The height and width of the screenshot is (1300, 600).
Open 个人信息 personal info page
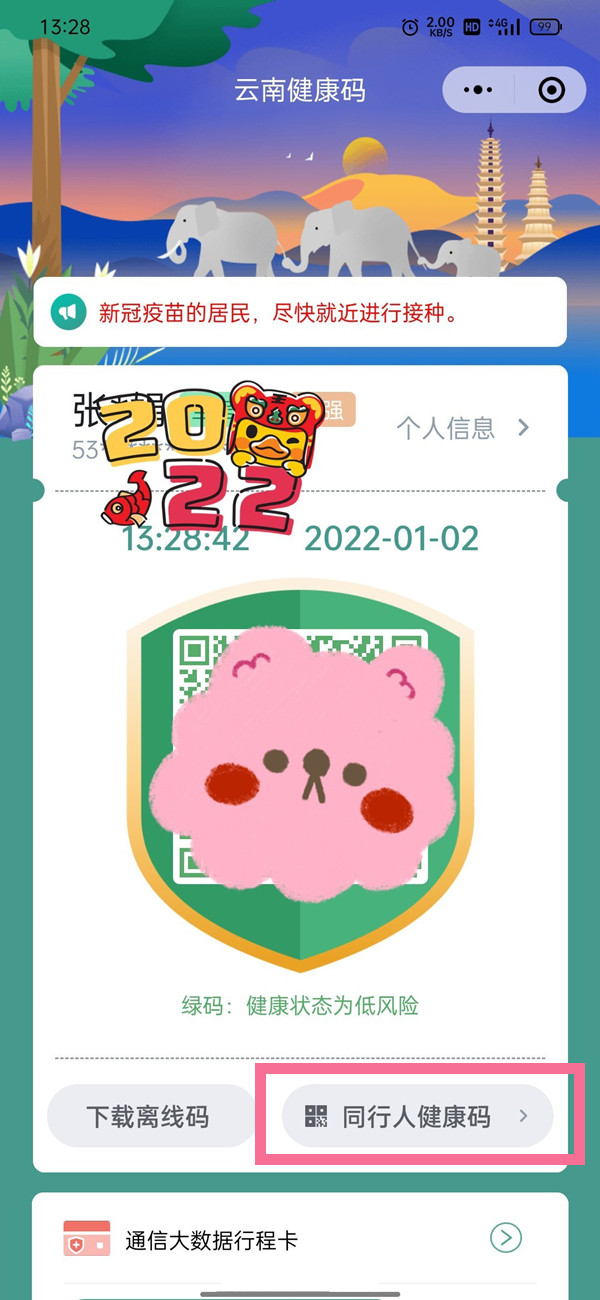(x=462, y=428)
